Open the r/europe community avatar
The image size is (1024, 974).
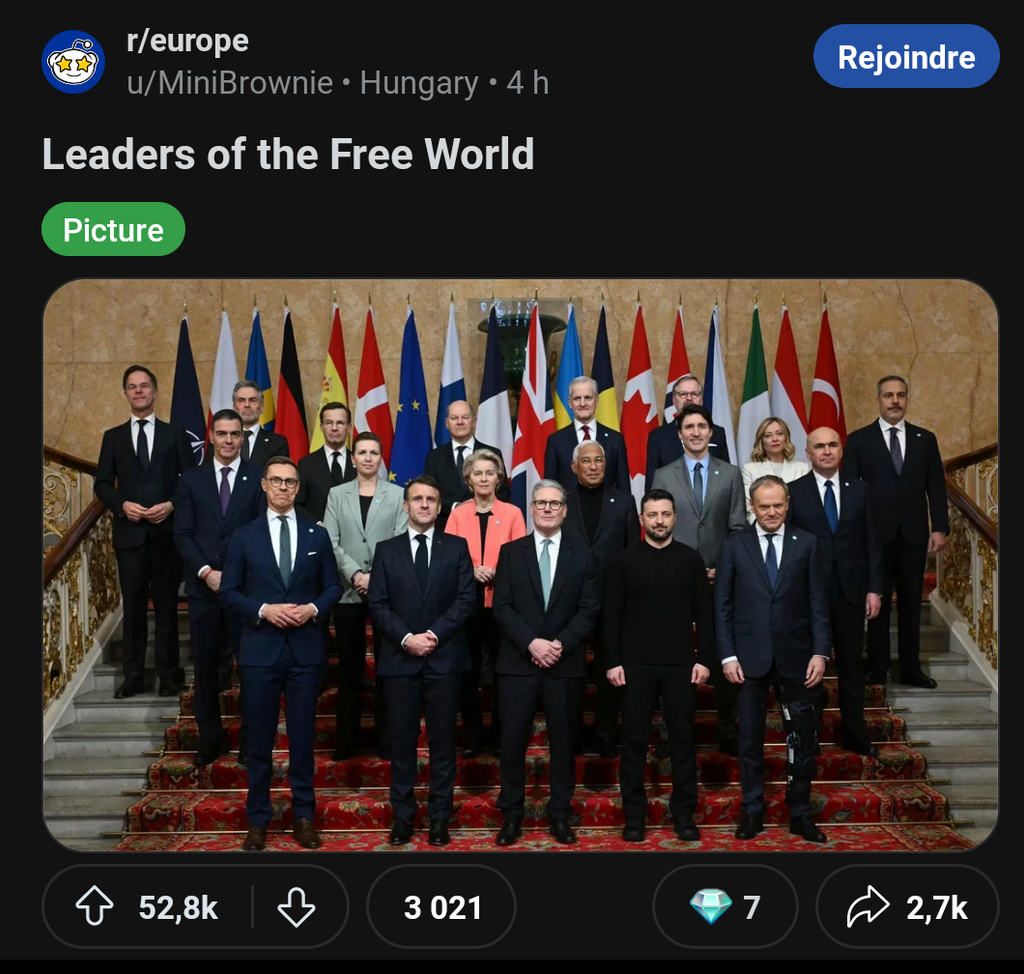click(x=73, y=61)
